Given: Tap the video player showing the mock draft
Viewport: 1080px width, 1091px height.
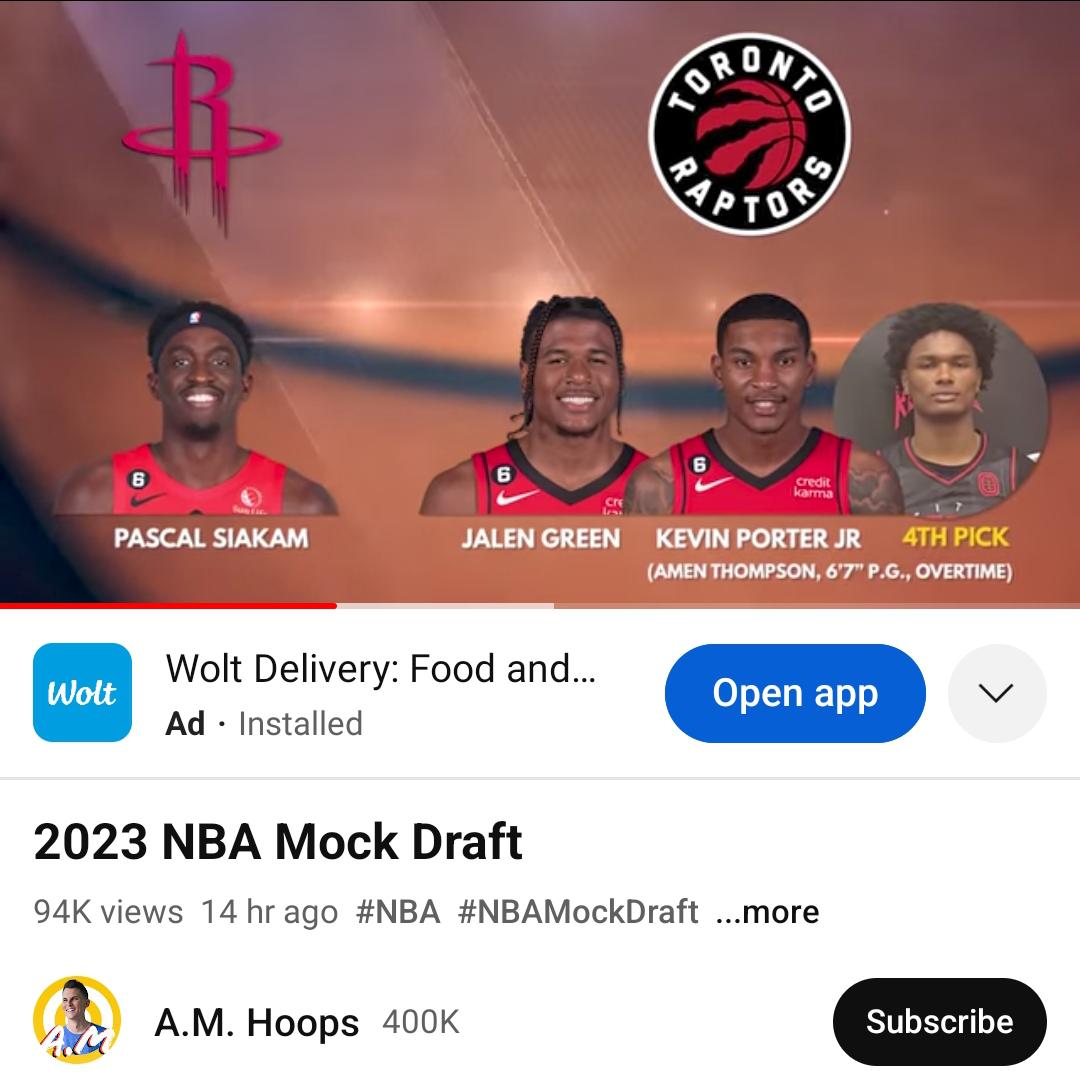Looking at the screenshot, I should (540, 300).
